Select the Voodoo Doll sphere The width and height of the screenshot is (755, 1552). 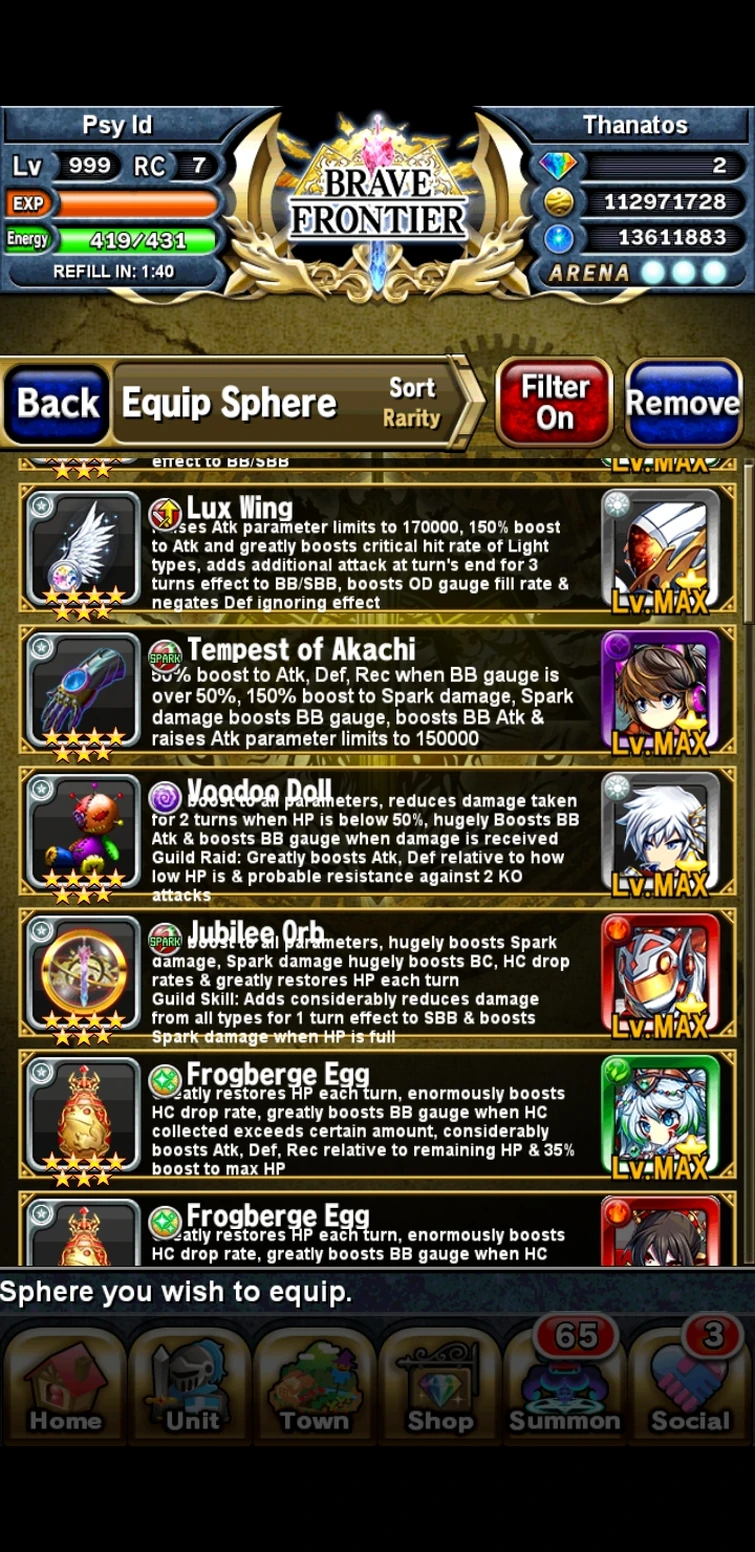click(360, 836)
